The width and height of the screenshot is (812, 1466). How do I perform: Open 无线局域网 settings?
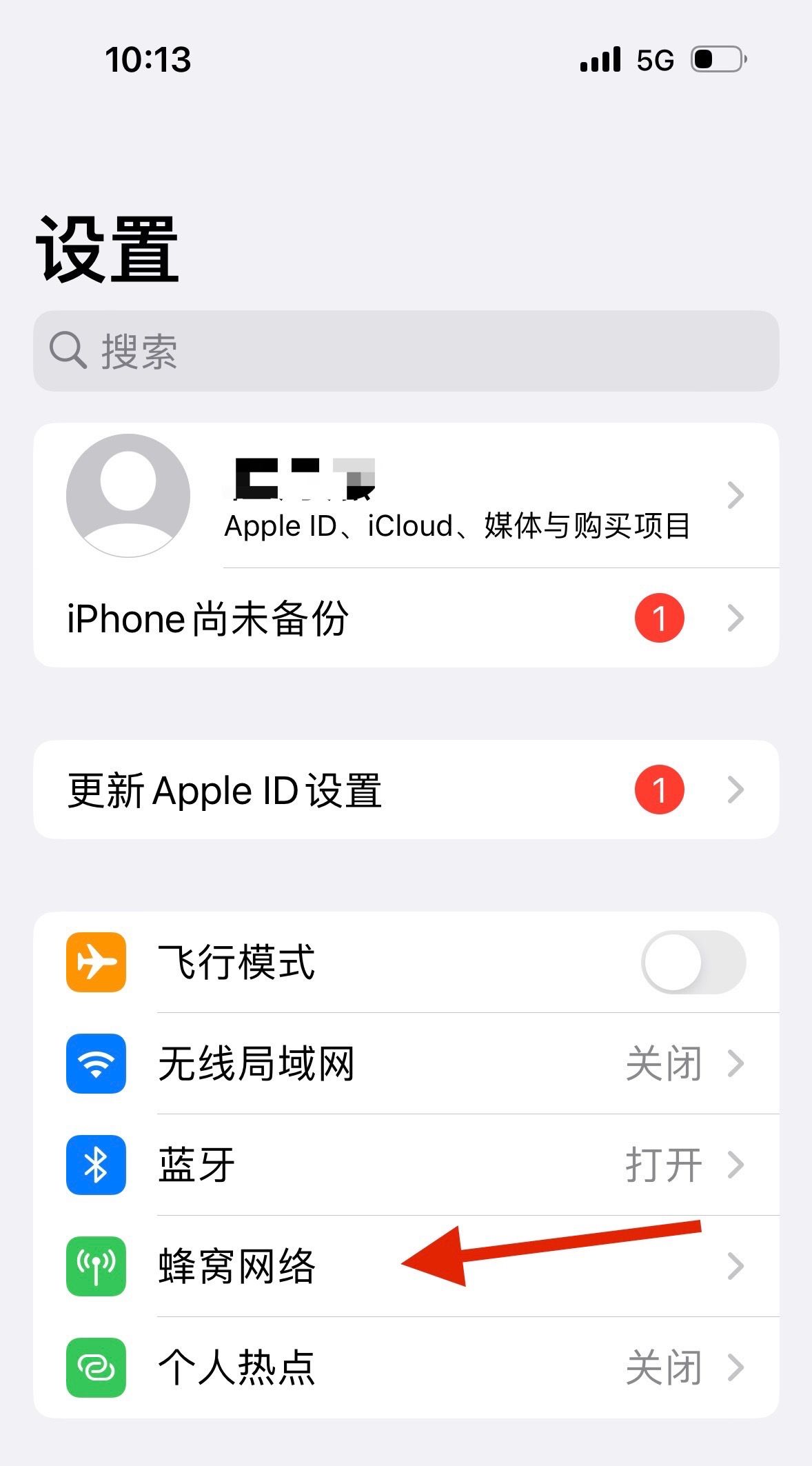pyautogui.click(x=405, y=1063)
